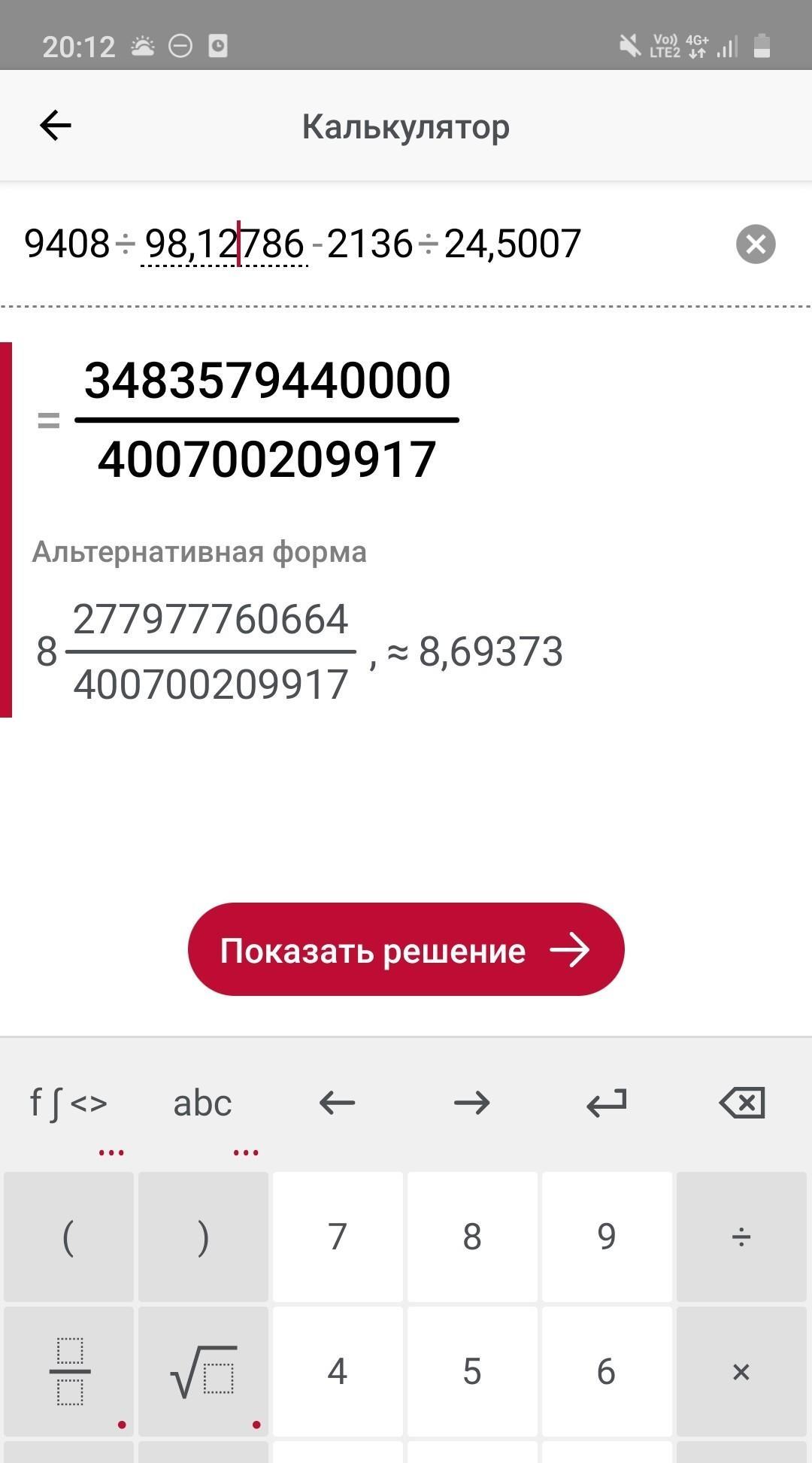Image resolution: width=812 pixels, height=1463 pixels.
Task: Move cursor right with arrow key
Action: point(471,1103)
